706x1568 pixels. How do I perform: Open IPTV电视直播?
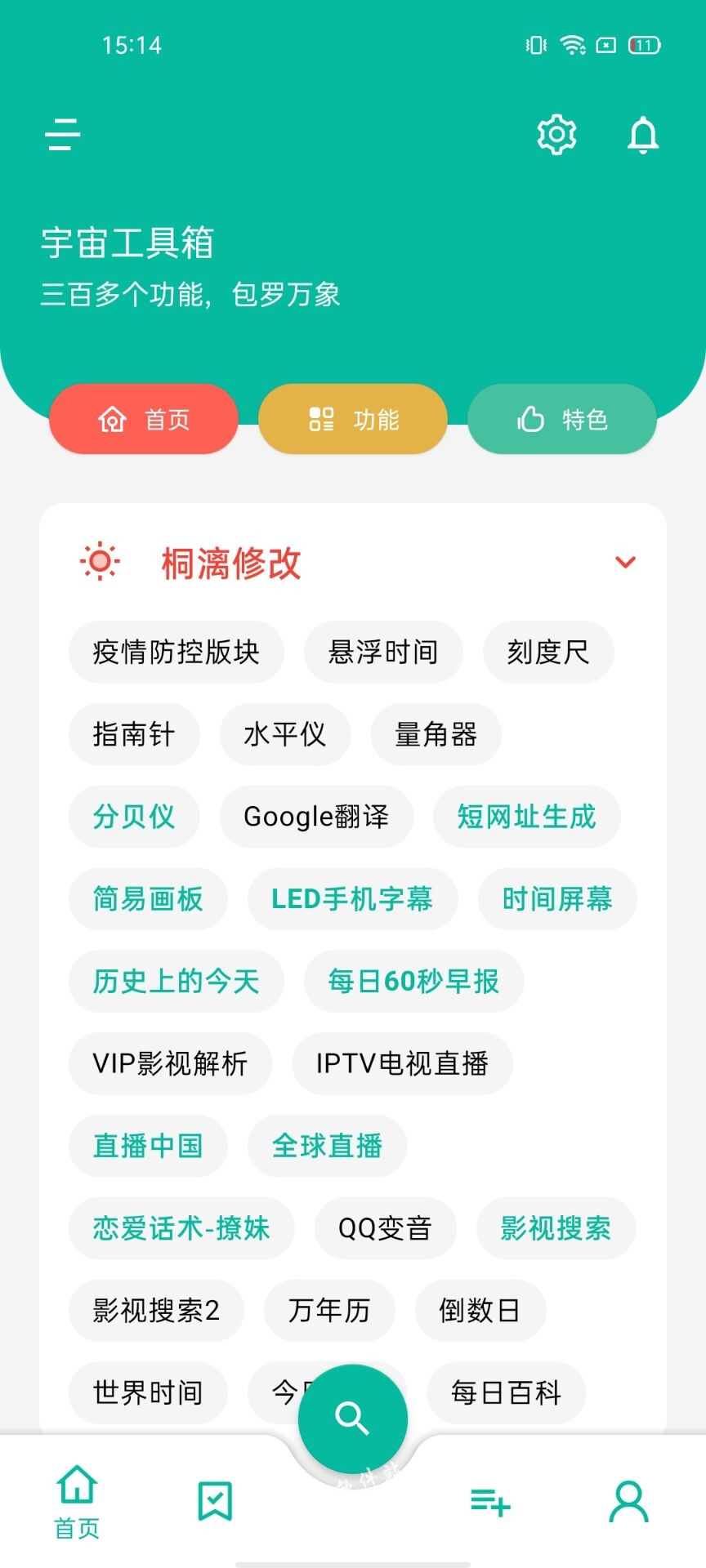click(x=402, y=1063)
